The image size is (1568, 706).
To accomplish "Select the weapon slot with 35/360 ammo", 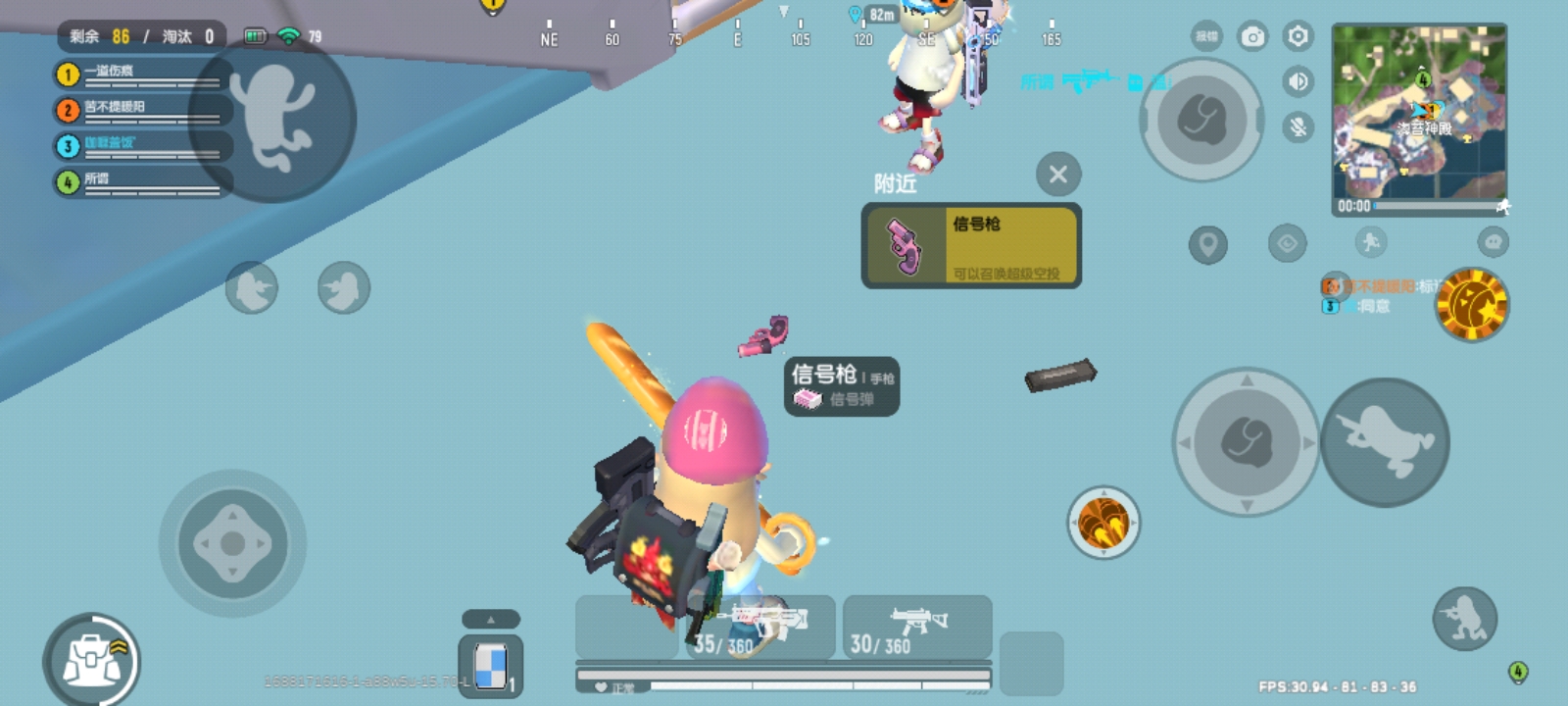I will pyautogui.click(x=755, y=628).
